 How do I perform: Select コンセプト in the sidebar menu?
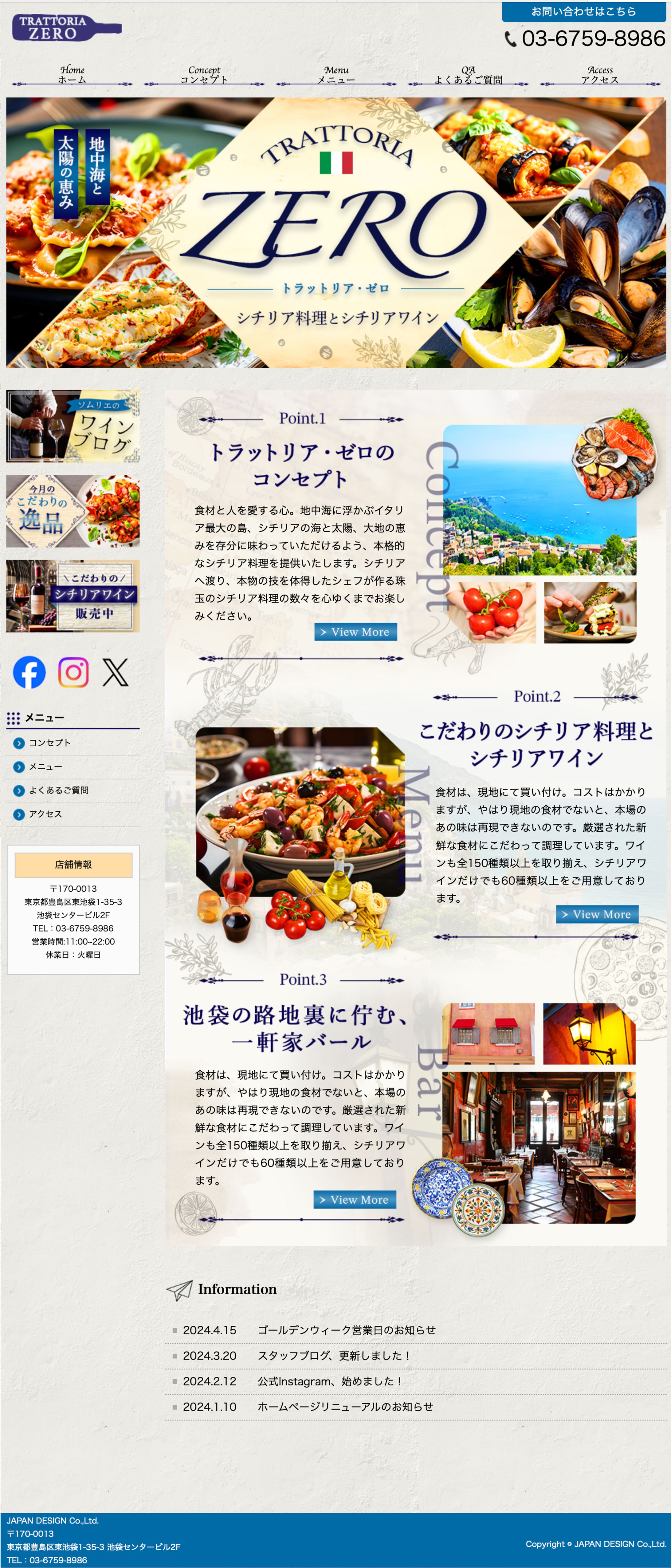pyautogui.click(x=49, y=742)
